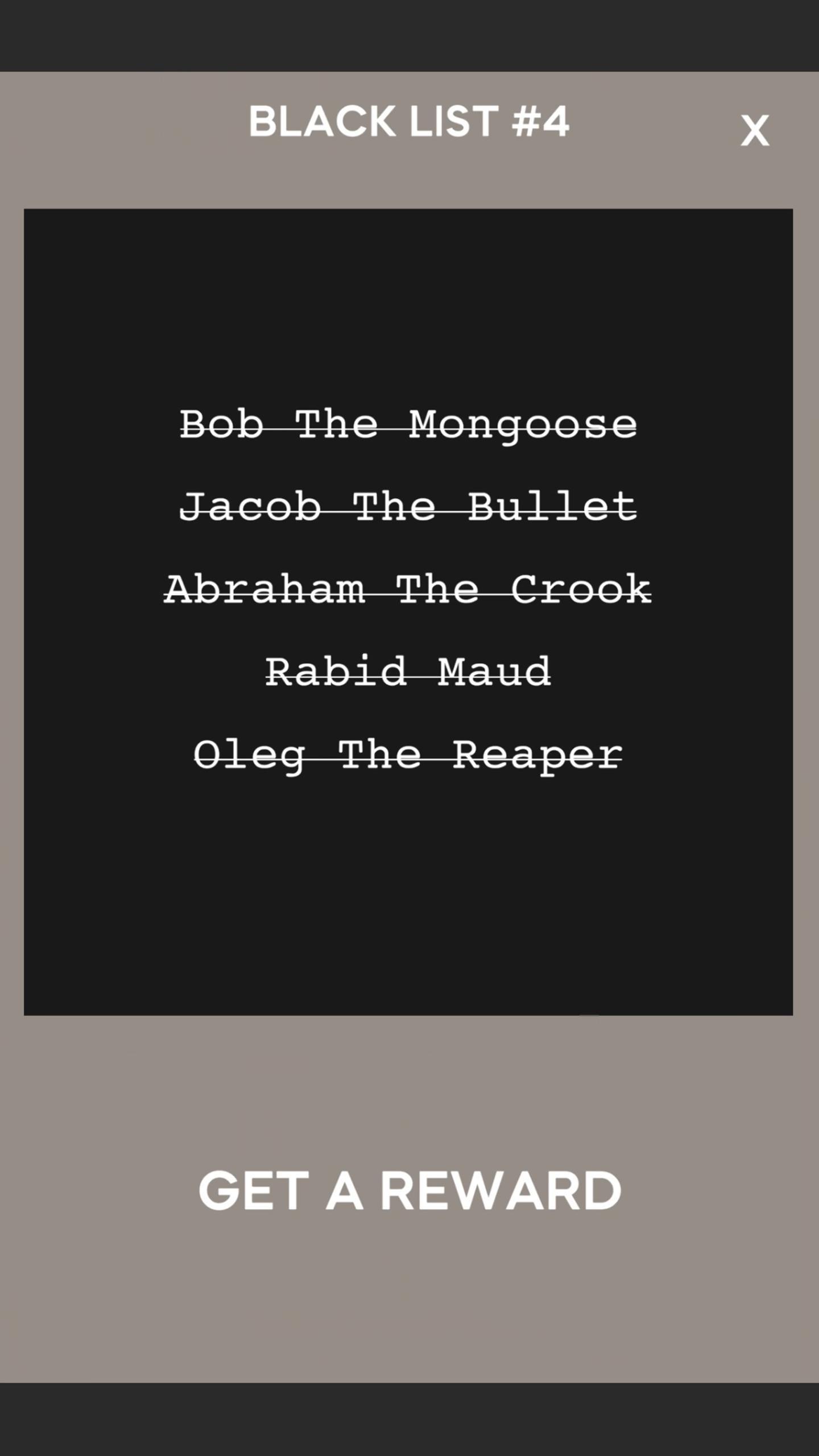Close the Black List #4 dialog
The width and height of the screenshot is (819, 1456).
754,131
